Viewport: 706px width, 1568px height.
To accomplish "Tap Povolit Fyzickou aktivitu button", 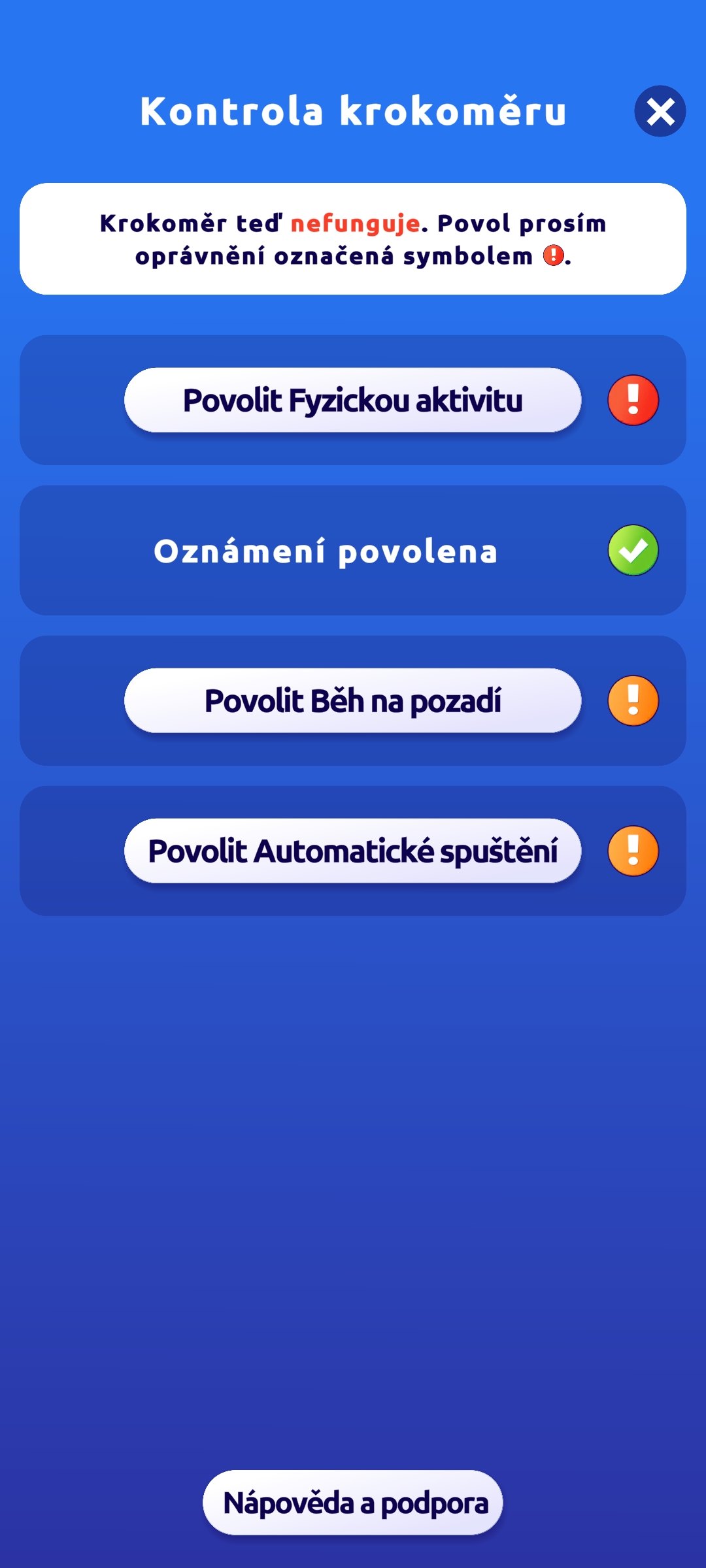I will coord(352,400).
